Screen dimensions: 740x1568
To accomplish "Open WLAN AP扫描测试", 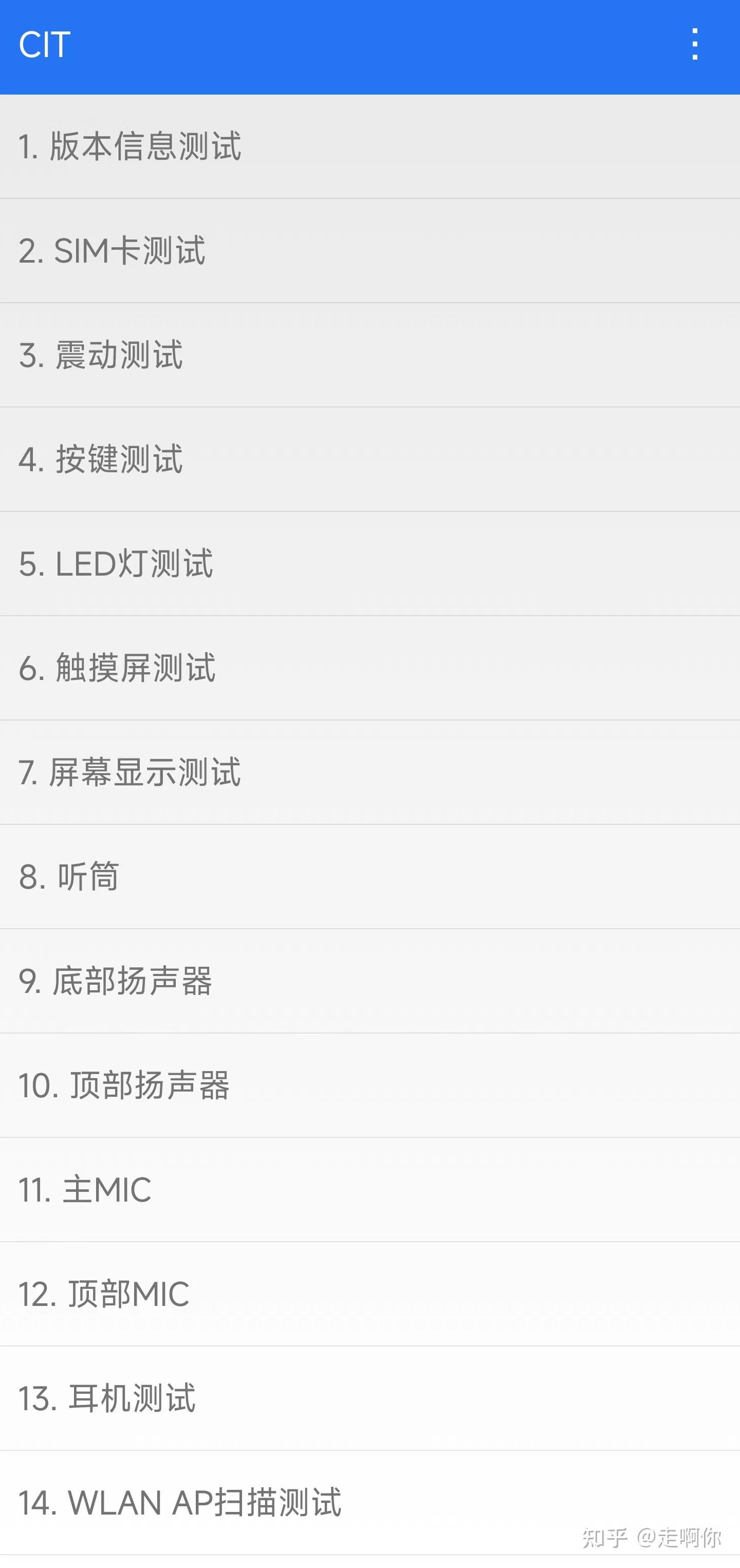I will [370, 1503].
